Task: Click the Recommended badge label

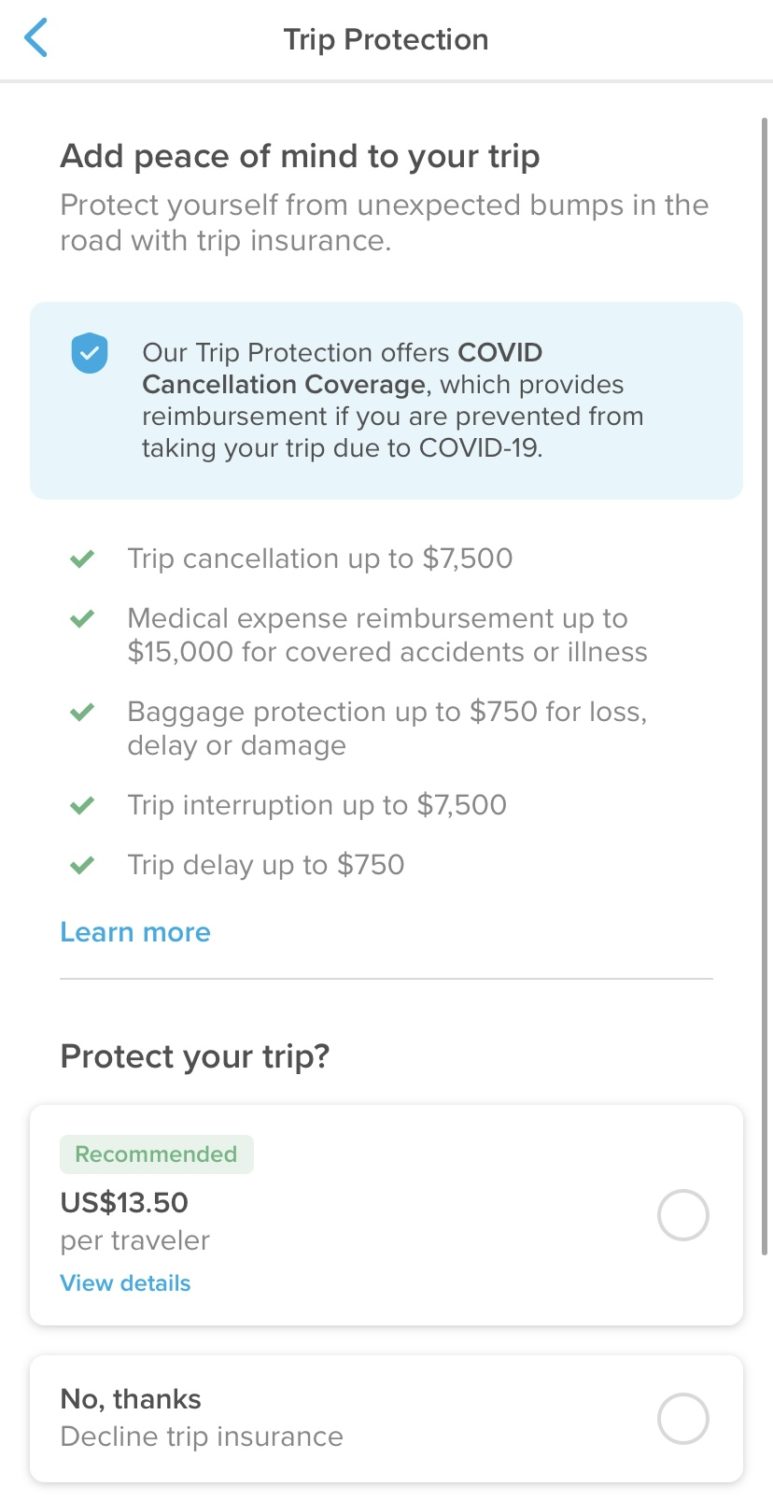Action: click(156, 1153)
